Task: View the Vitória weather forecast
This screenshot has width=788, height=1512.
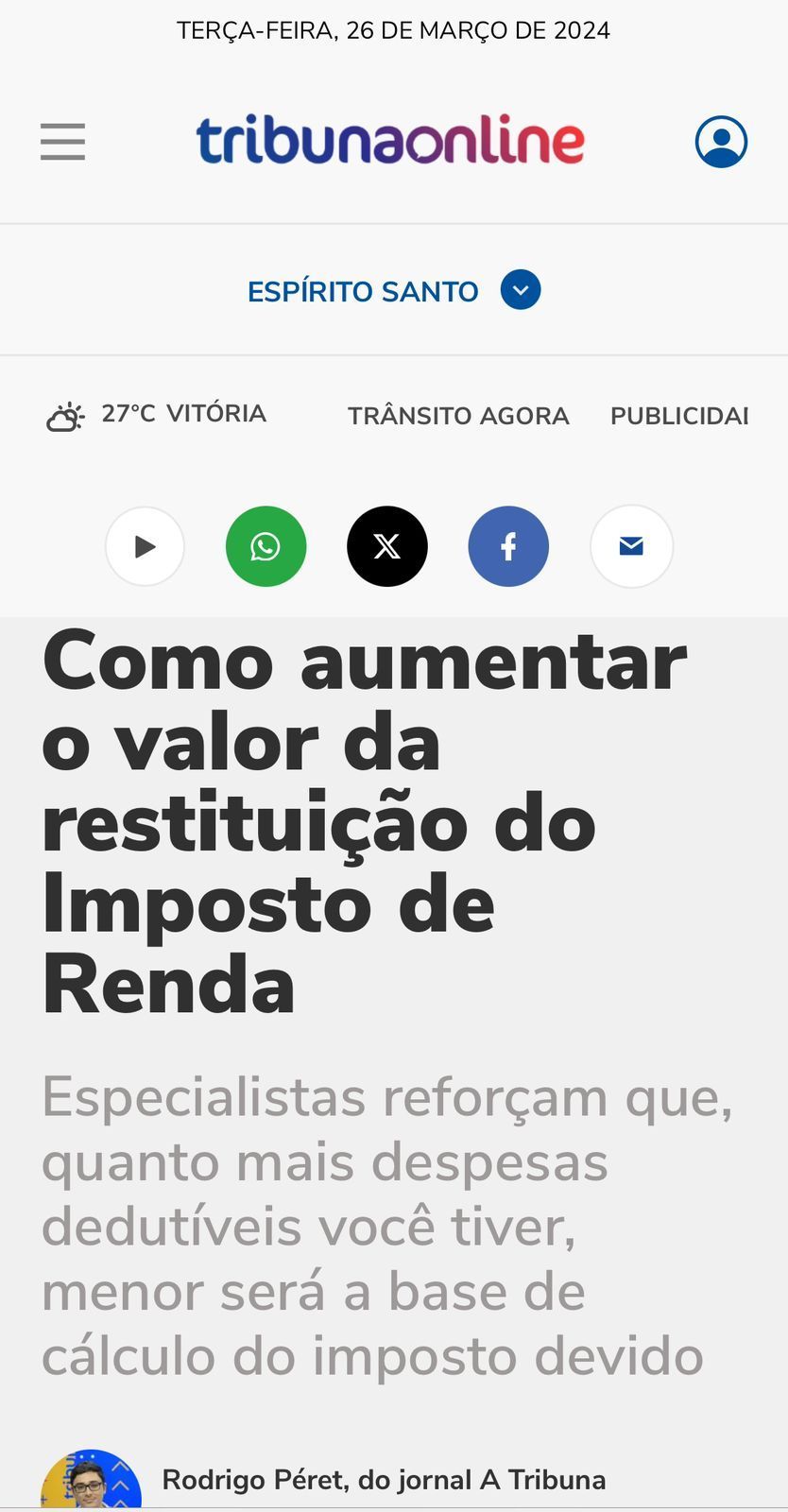Action: point(157,415)
